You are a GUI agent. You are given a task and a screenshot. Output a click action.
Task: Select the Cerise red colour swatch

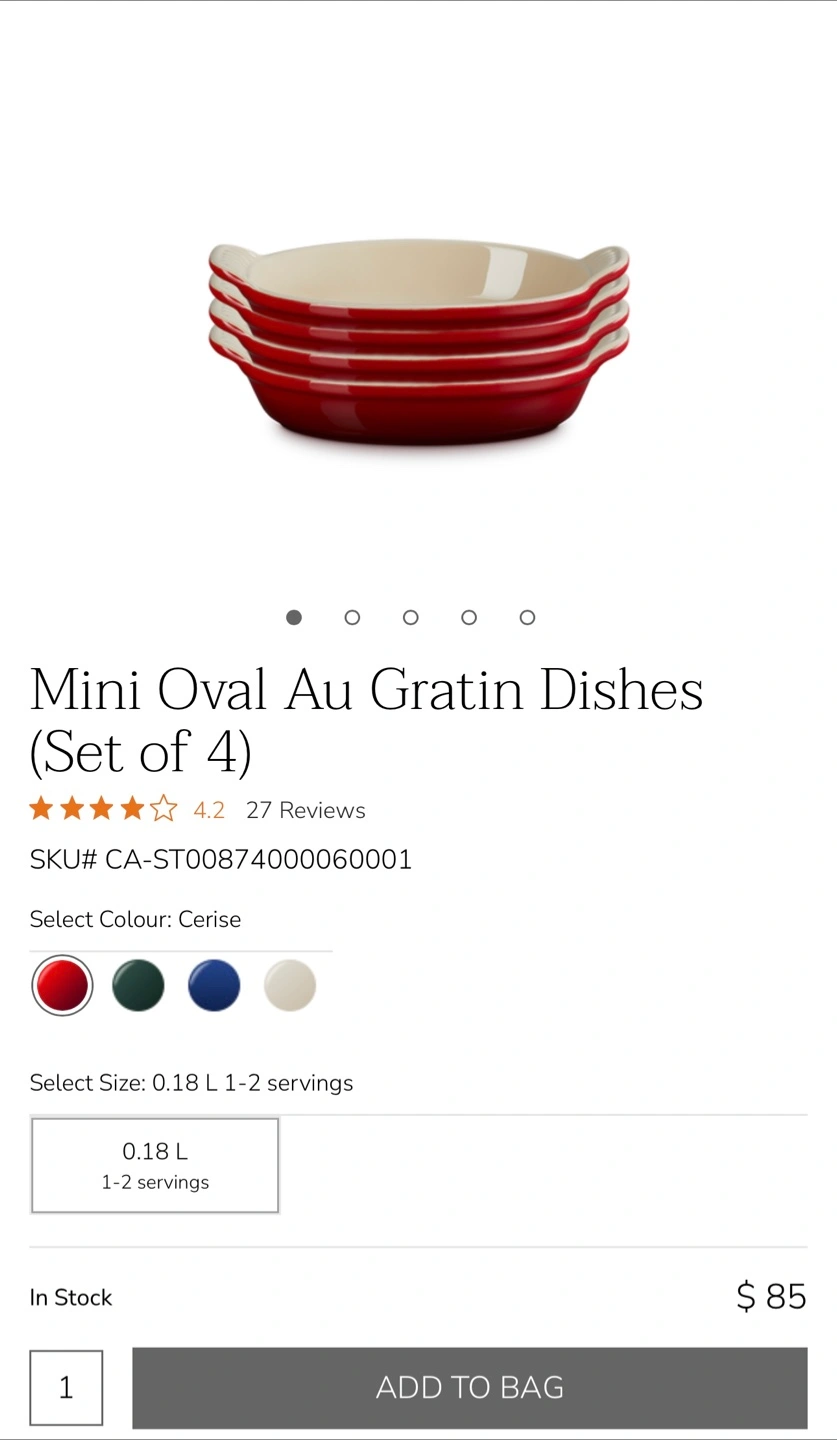(x=62, y=986)
